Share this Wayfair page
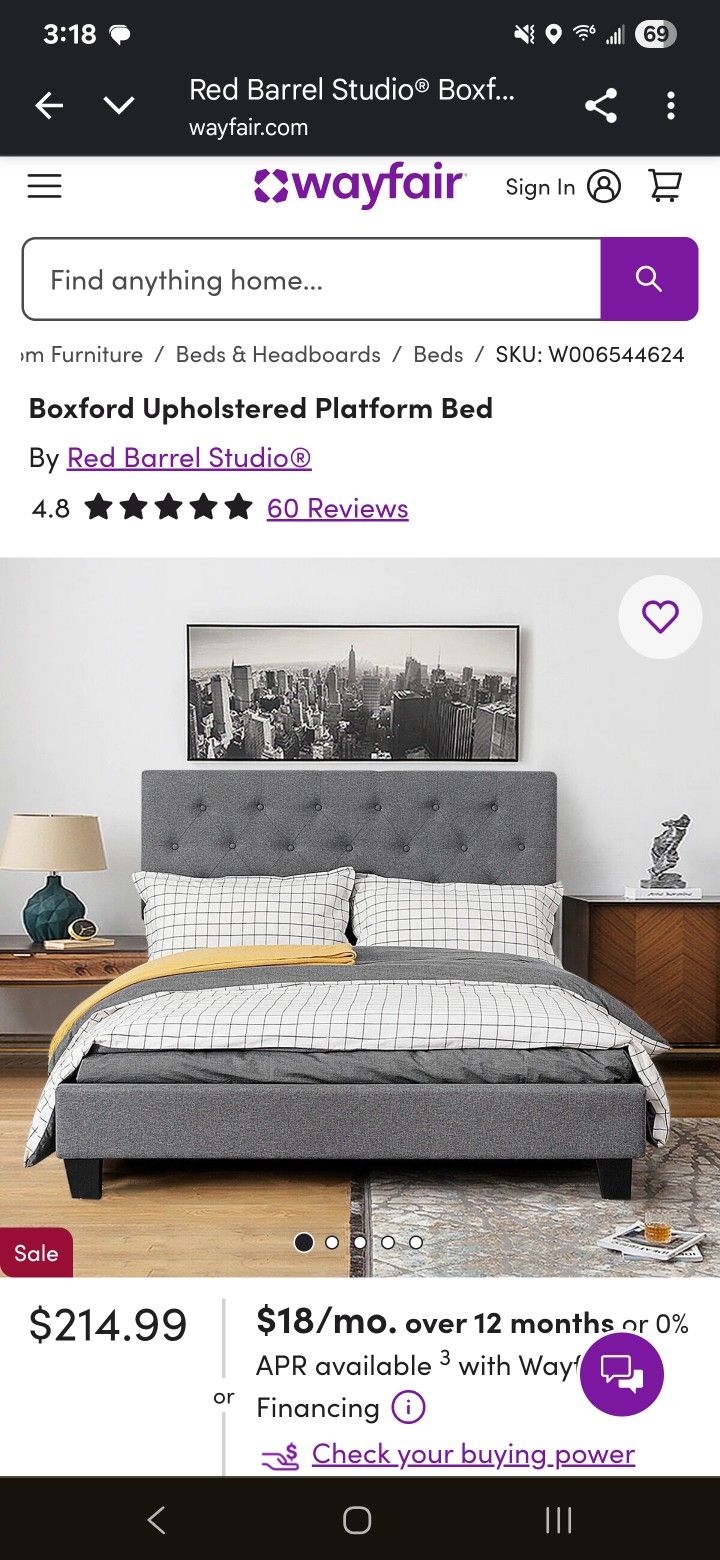 point(600,105)
